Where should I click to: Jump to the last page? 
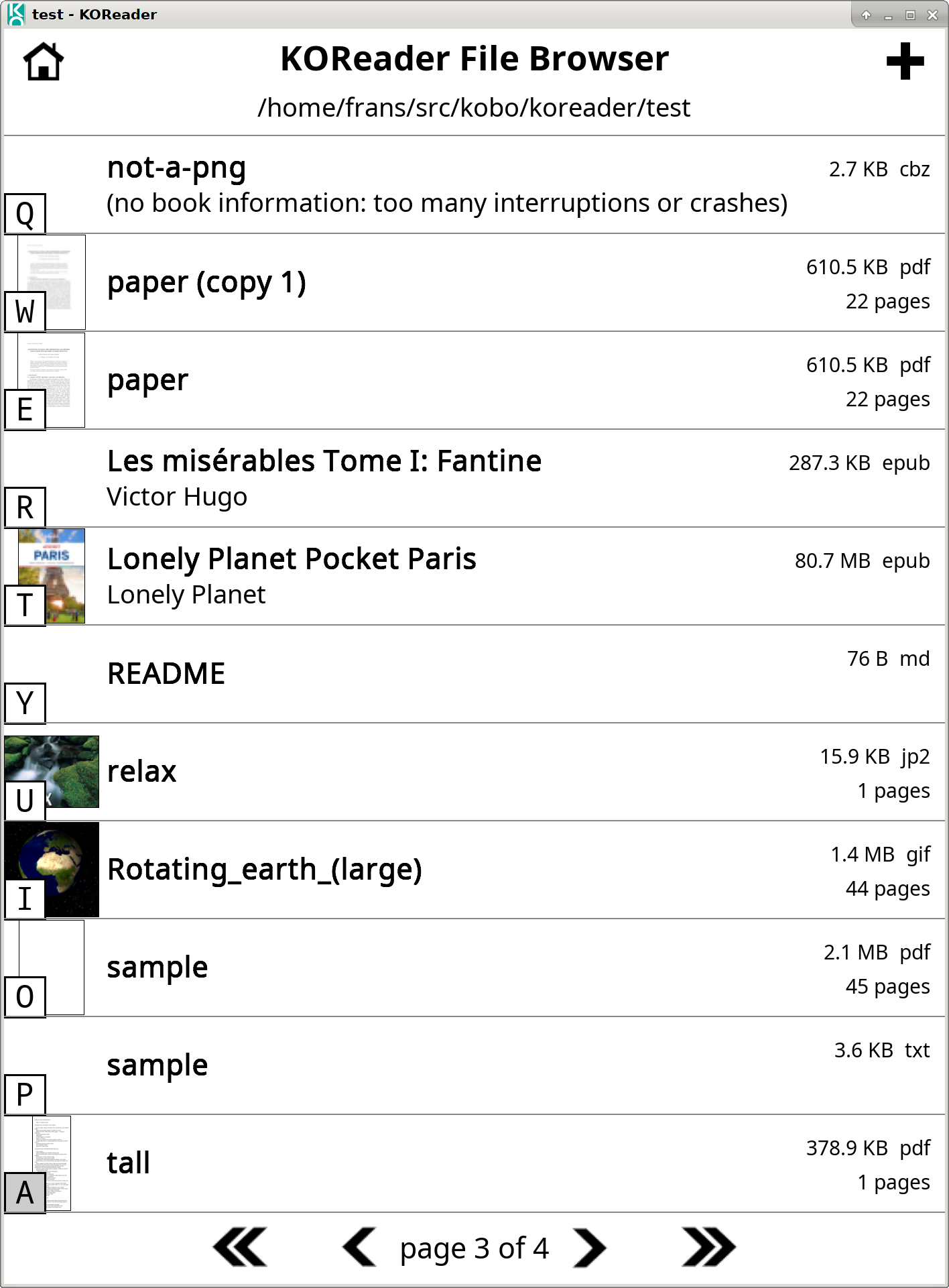(708, 1248)
